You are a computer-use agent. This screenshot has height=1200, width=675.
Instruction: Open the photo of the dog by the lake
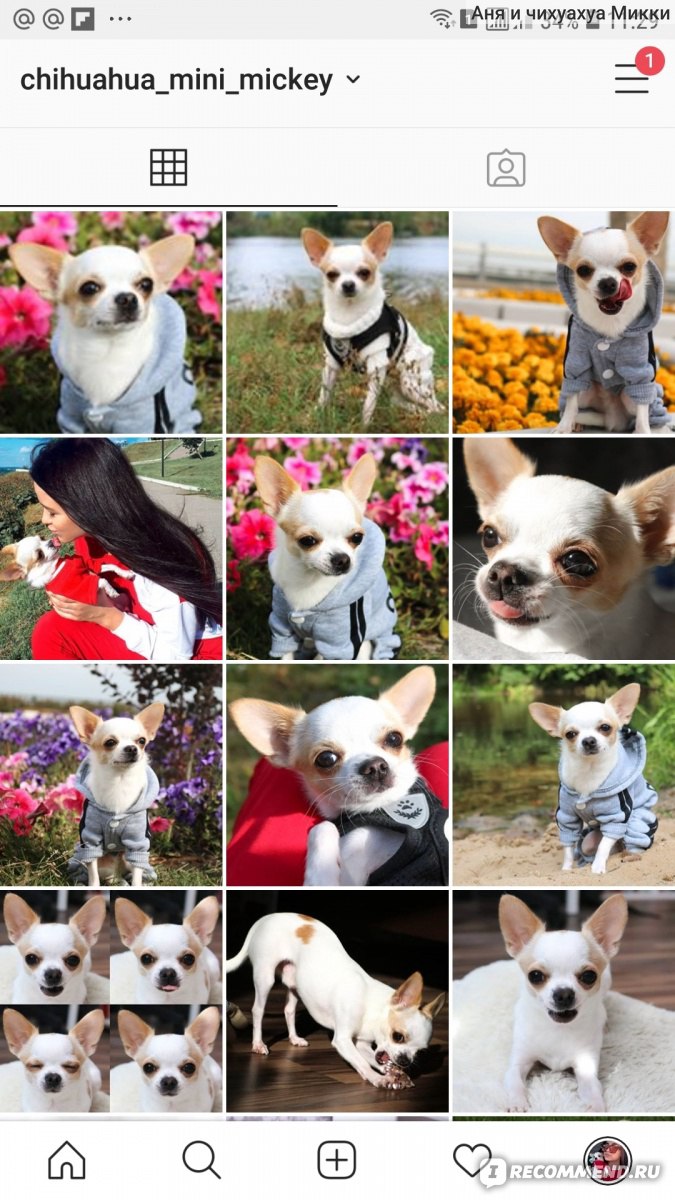click(x=337, y=322)
